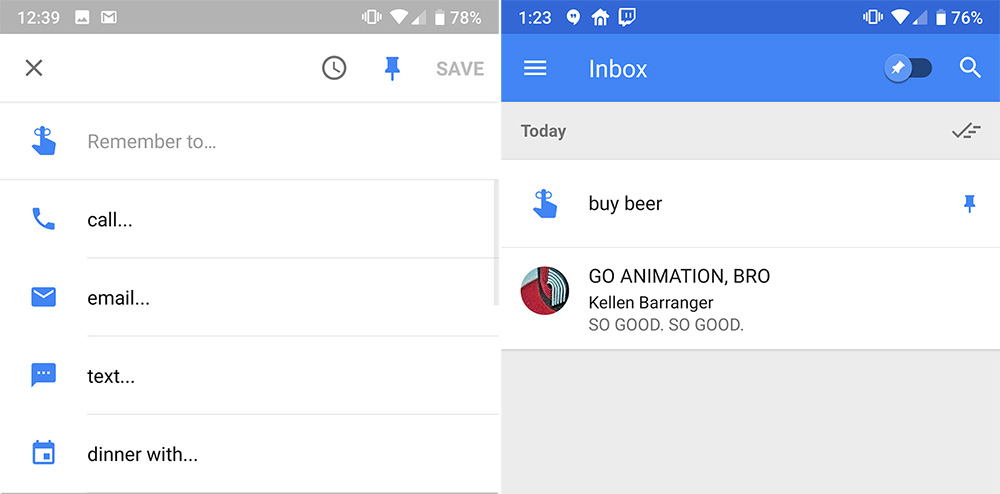
Task: Open the 'buy beer' reminder
Action: click(700, 204)
